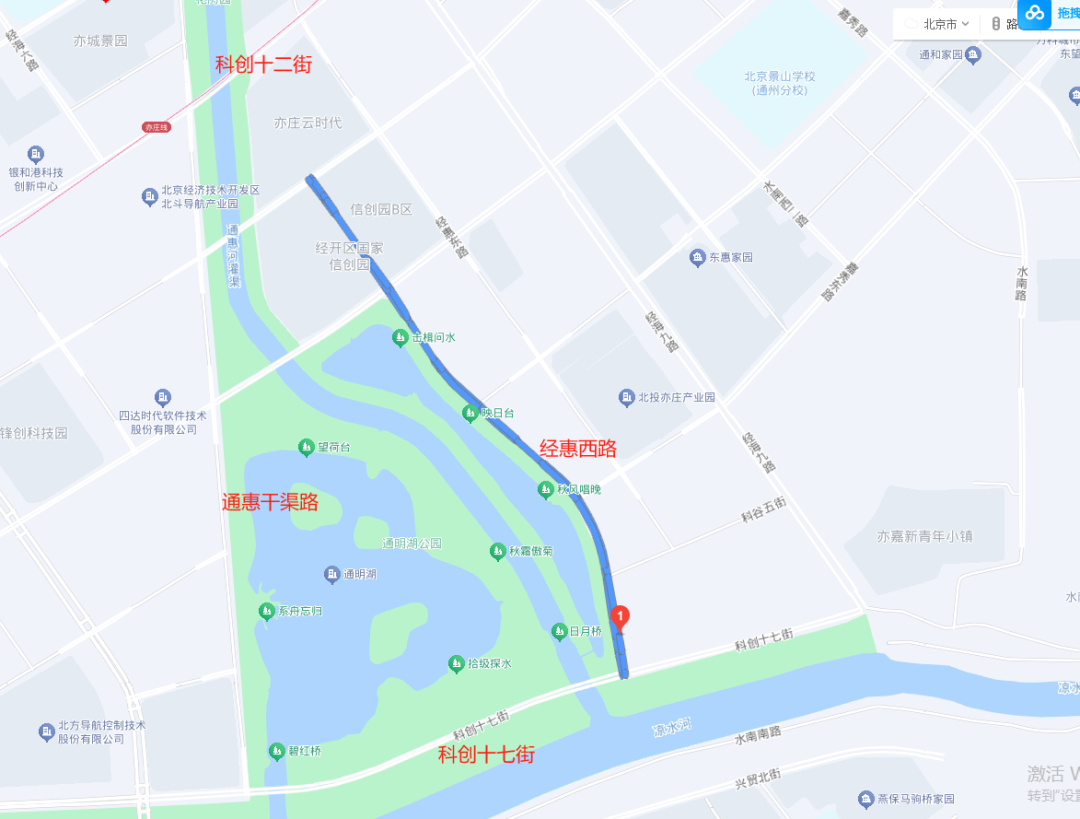Tap the traffic light road condition button
Image resolution: width=1080 pixels, height=819 pixels.
point(996,24)
